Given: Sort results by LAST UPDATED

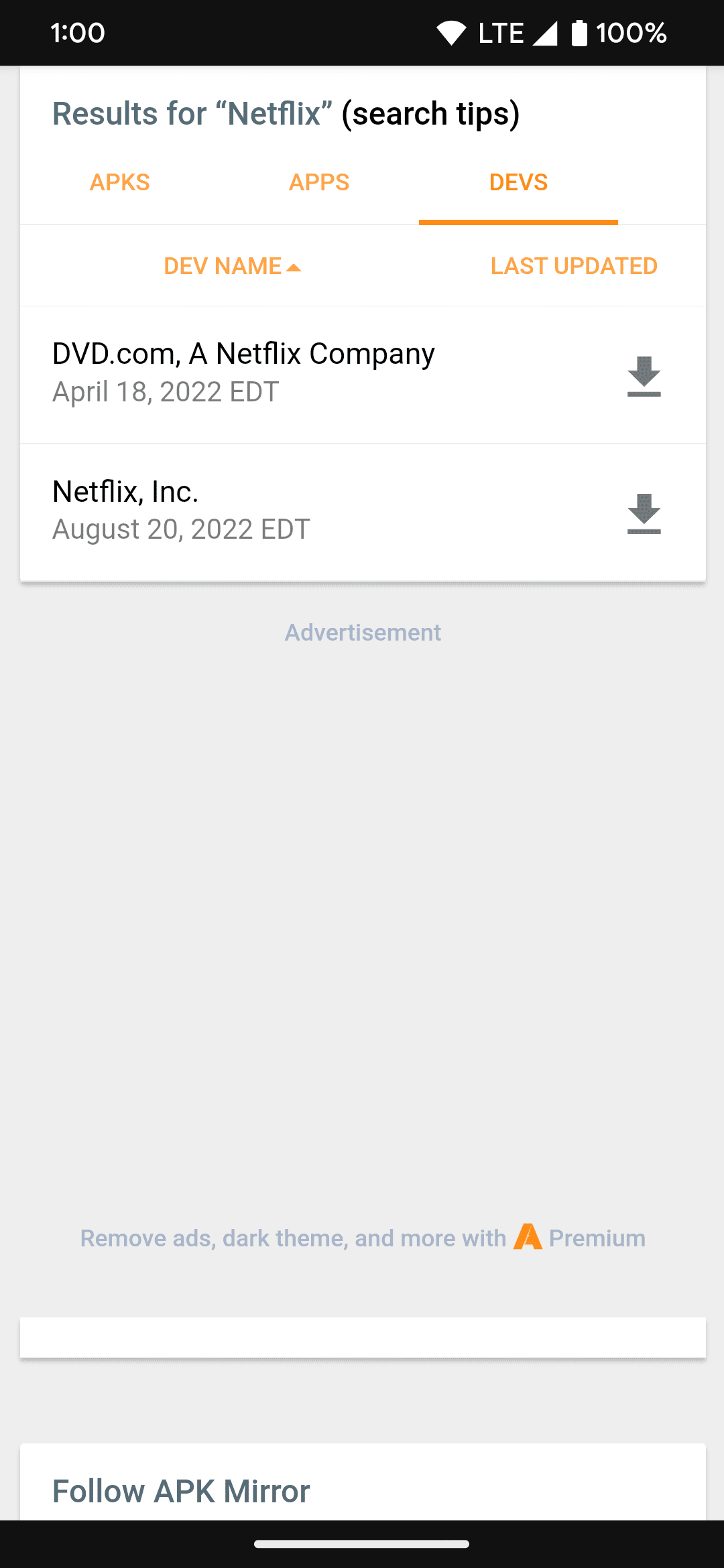Looking at the screenshot, I should (572, 265).
